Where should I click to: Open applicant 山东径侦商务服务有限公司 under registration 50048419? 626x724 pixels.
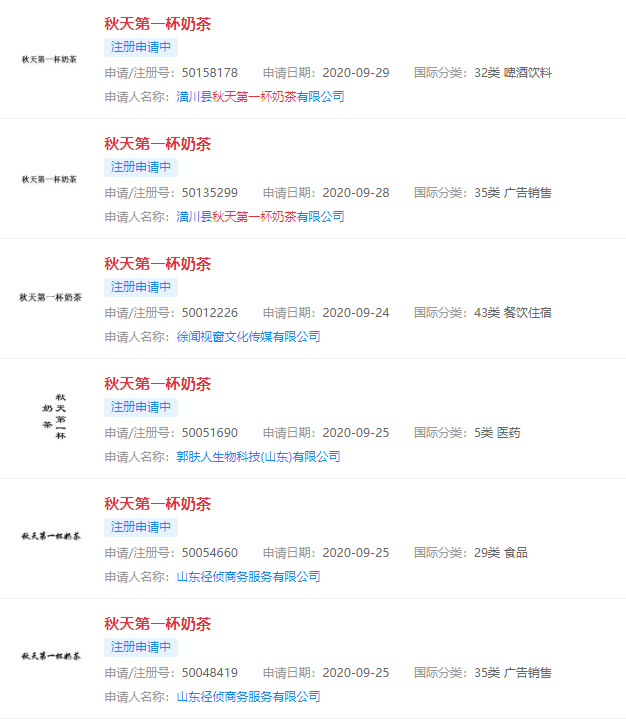[248, 697]
